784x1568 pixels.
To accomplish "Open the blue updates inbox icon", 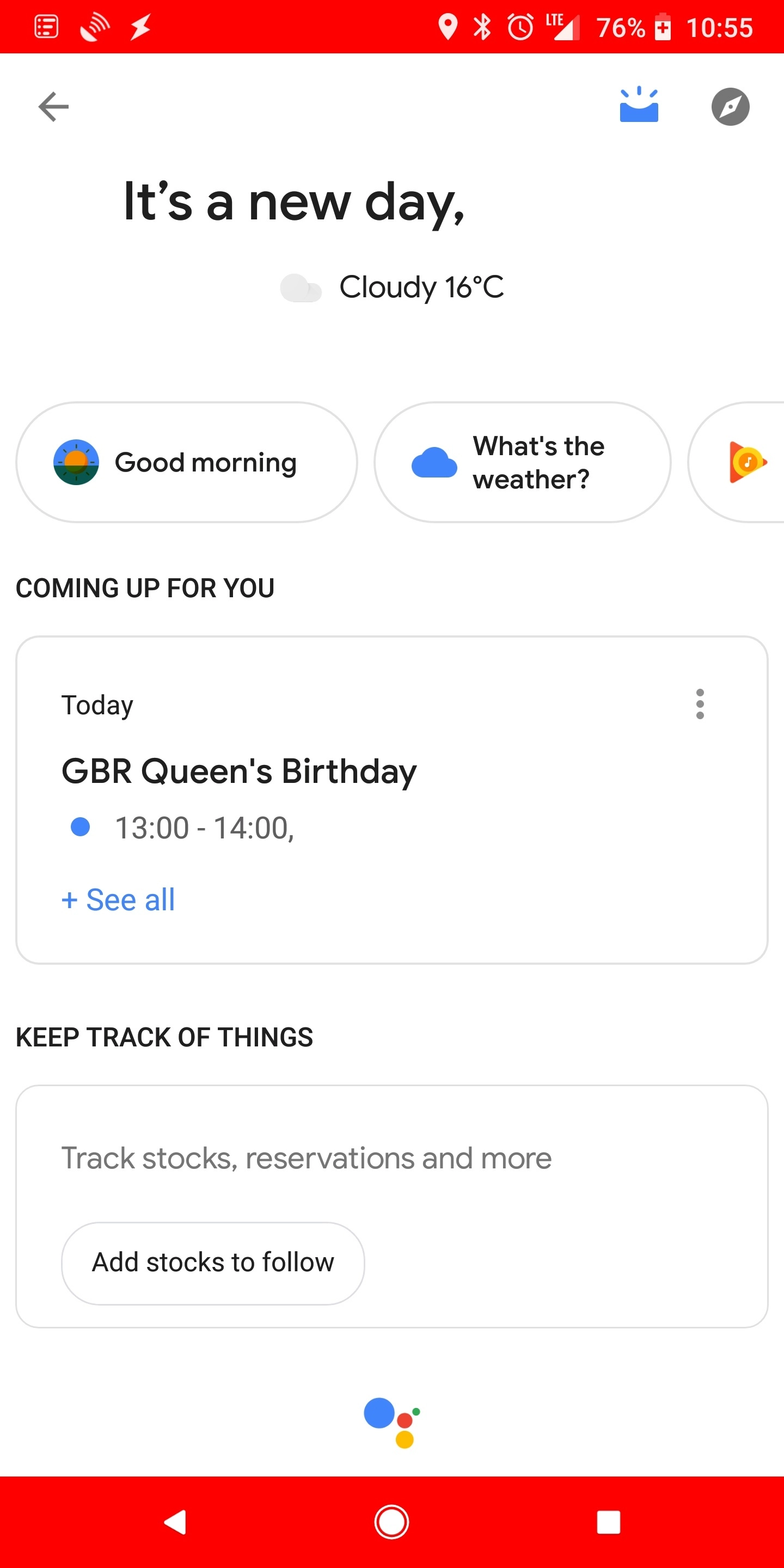I will click(639, 105).
